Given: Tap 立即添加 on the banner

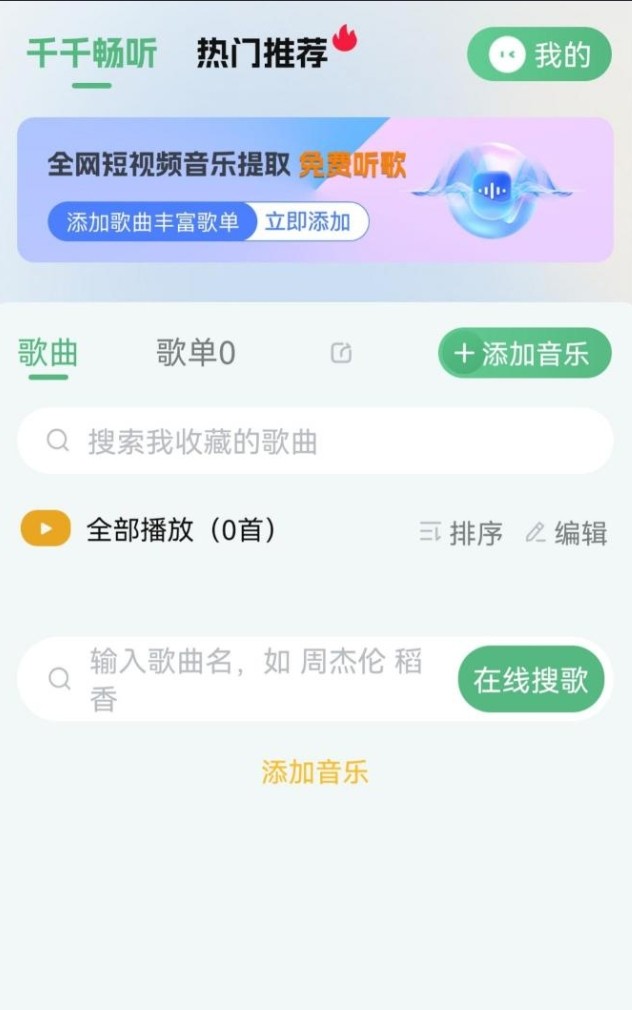Looking at the screenshot, I should coord(308,222).
